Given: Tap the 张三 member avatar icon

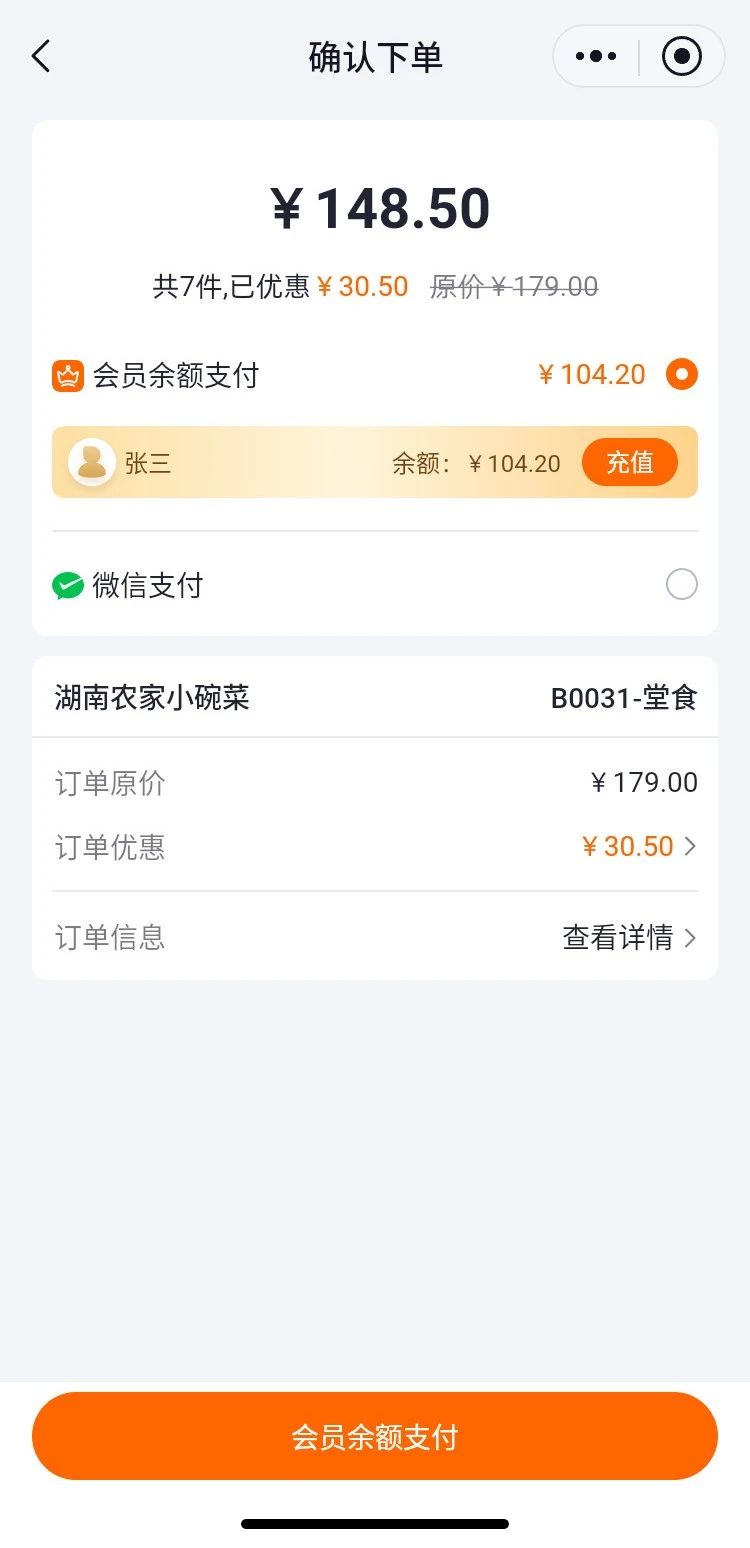Looking at the screenshot, I should click(92, 462).
